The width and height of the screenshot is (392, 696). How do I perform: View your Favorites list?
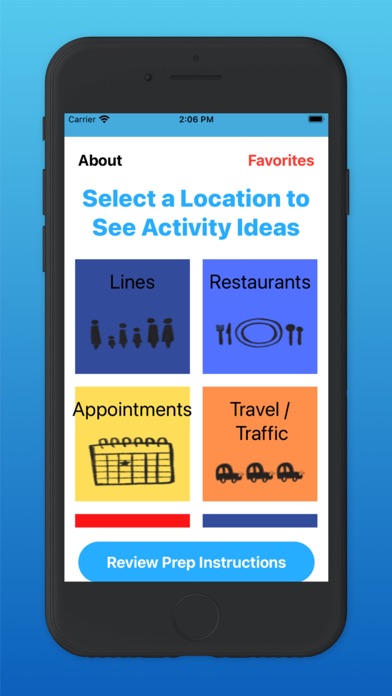point(281,160)
